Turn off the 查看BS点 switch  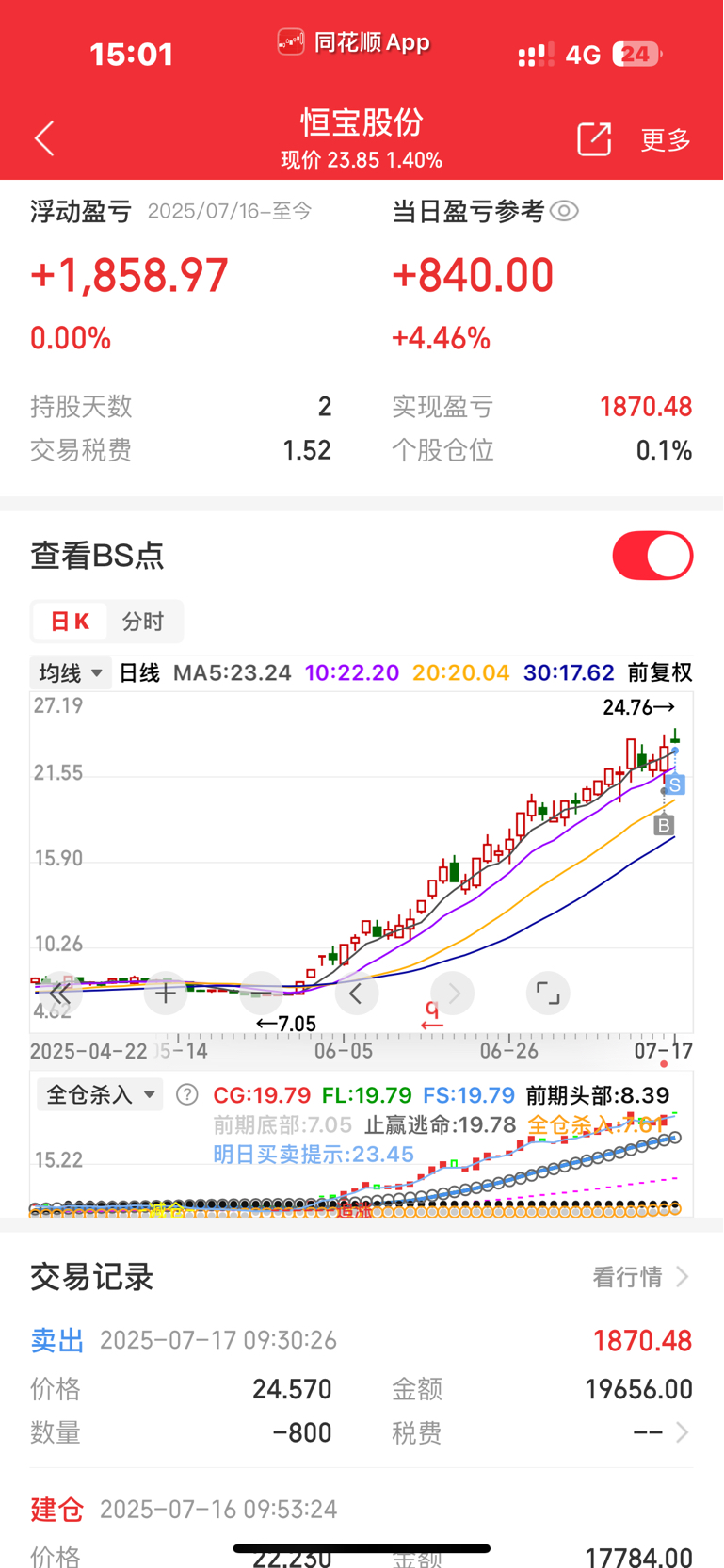pyautogui.click(x=652, y=556)
